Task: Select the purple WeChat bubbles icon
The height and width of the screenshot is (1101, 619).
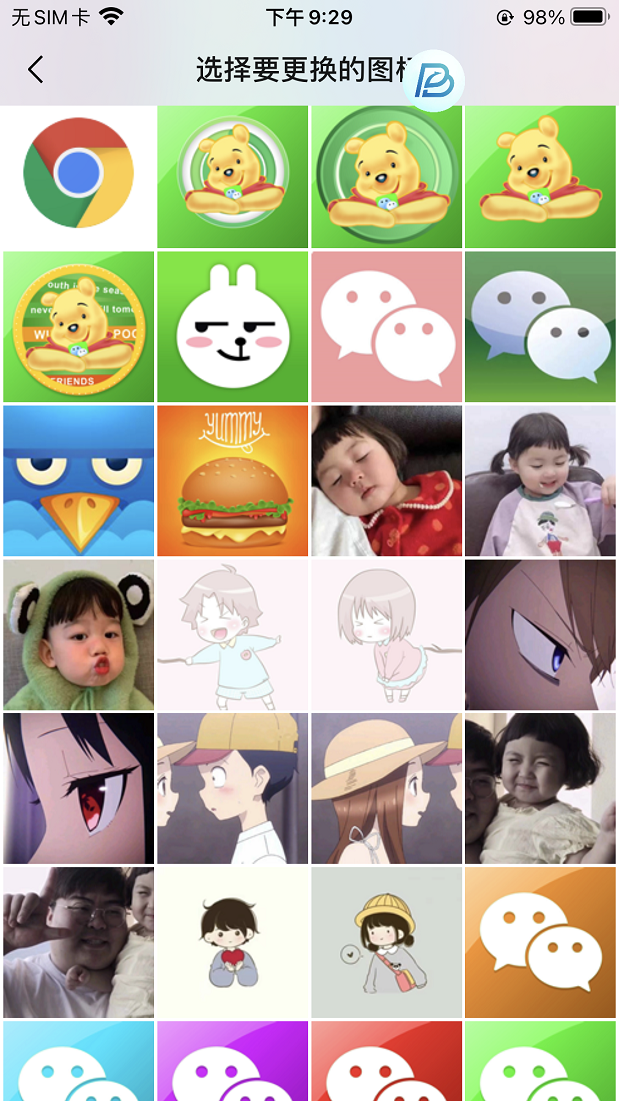Action: (x=233, y=1062)
